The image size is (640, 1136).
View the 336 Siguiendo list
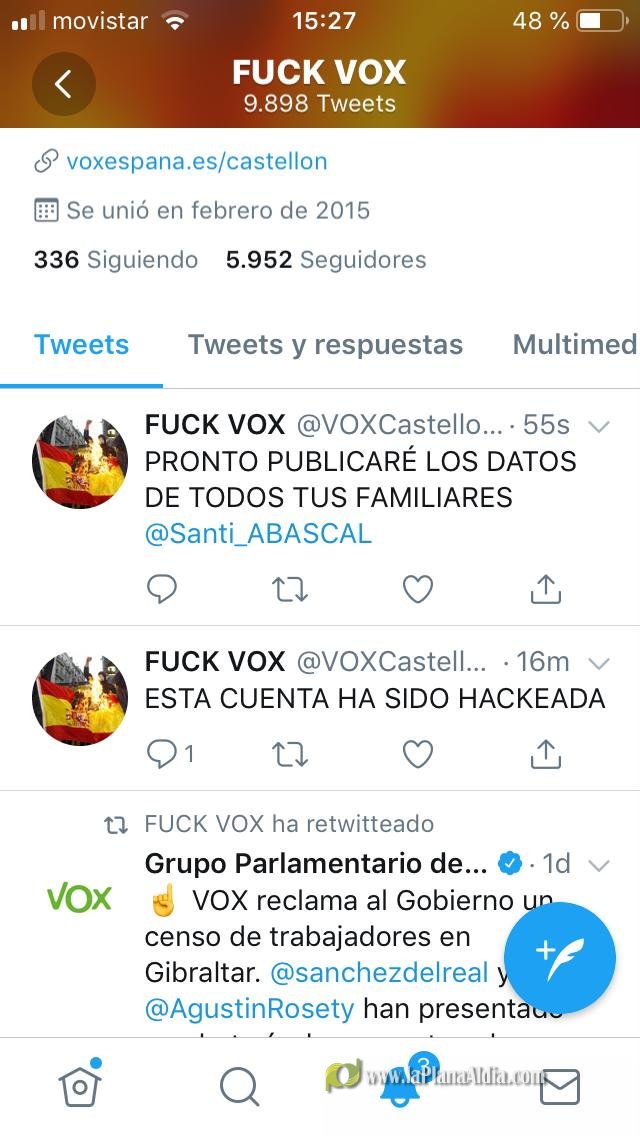pos(116,259)
